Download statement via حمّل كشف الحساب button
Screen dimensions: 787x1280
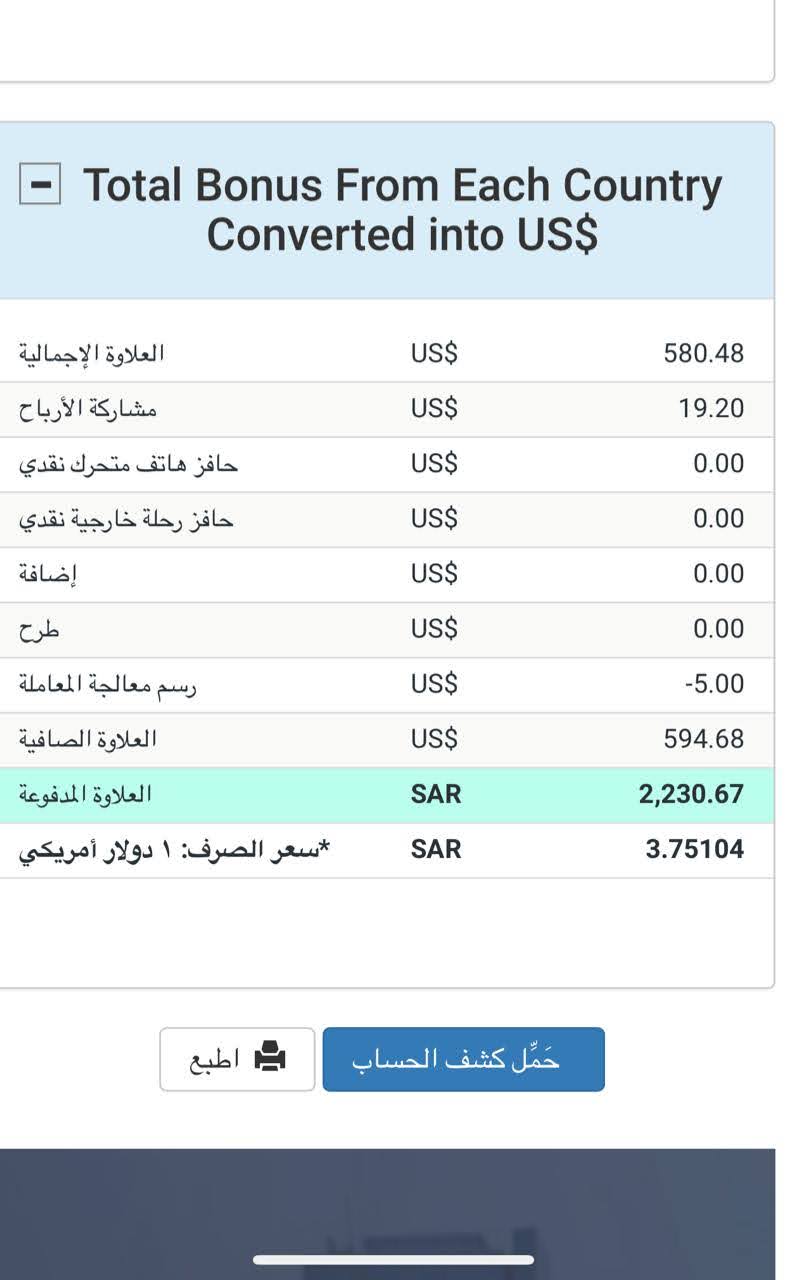pos(463,1059)
